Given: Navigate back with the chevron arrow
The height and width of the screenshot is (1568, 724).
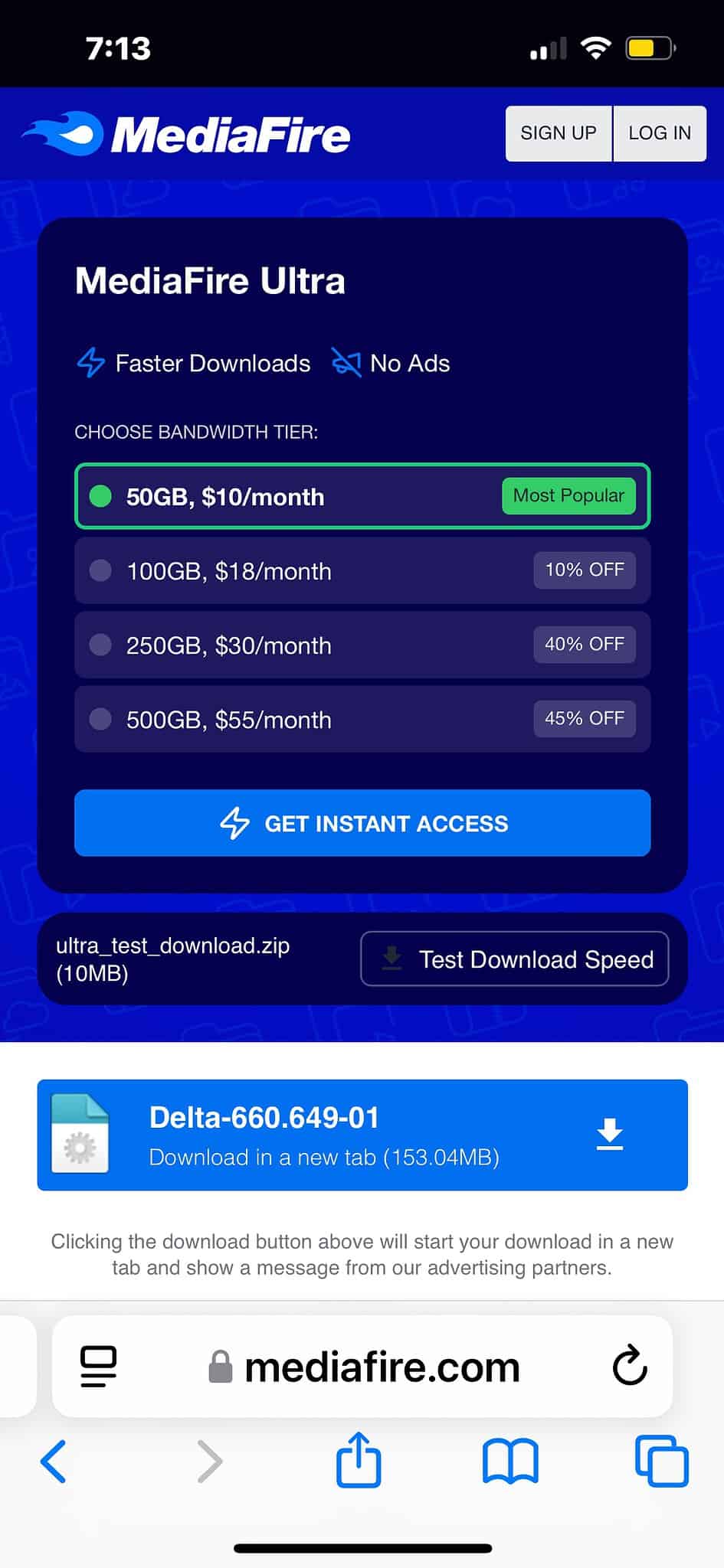Looking at the screenshot, I should click(52, 1461).
